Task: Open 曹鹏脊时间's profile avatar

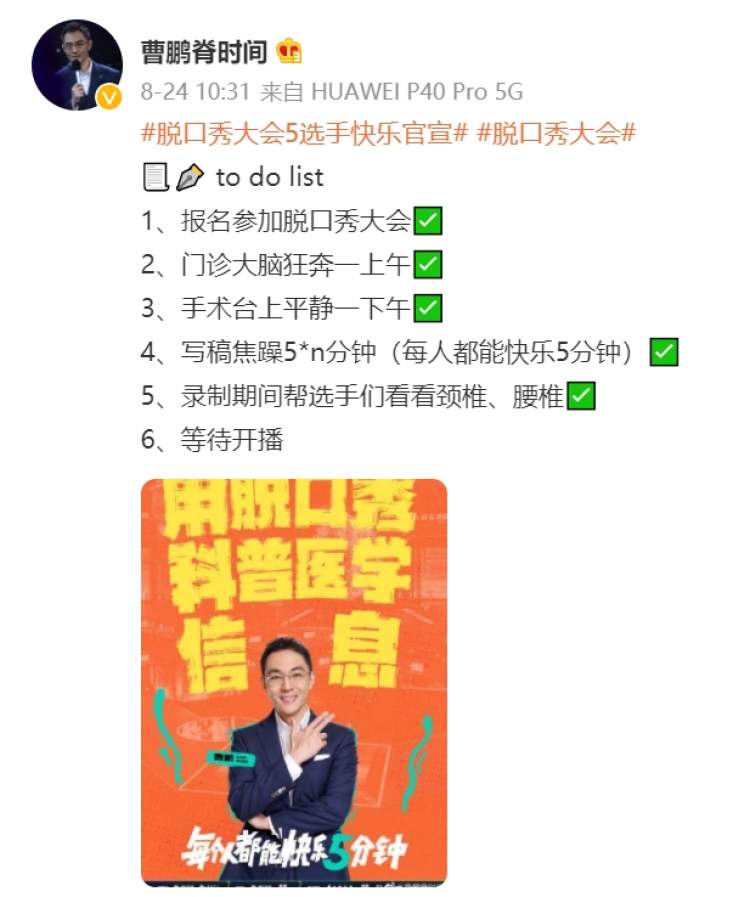Action: [76, 64]
